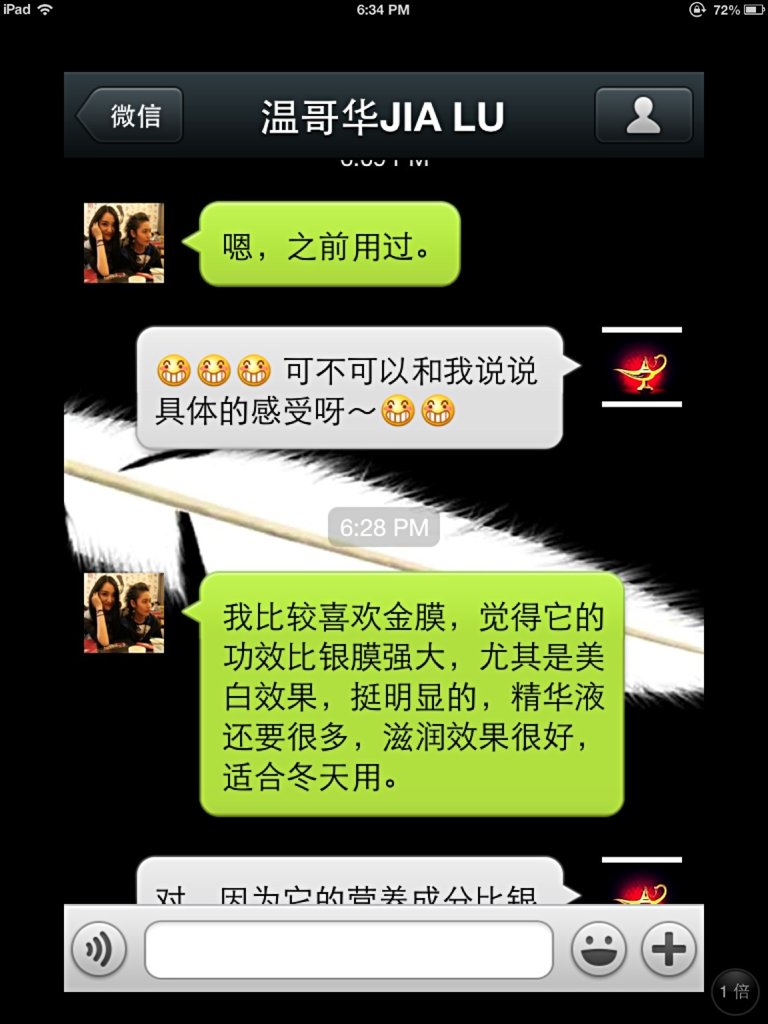Screen dimensions: 768x1024
Task: Open the contact profile icon
Action: point(643,115)
